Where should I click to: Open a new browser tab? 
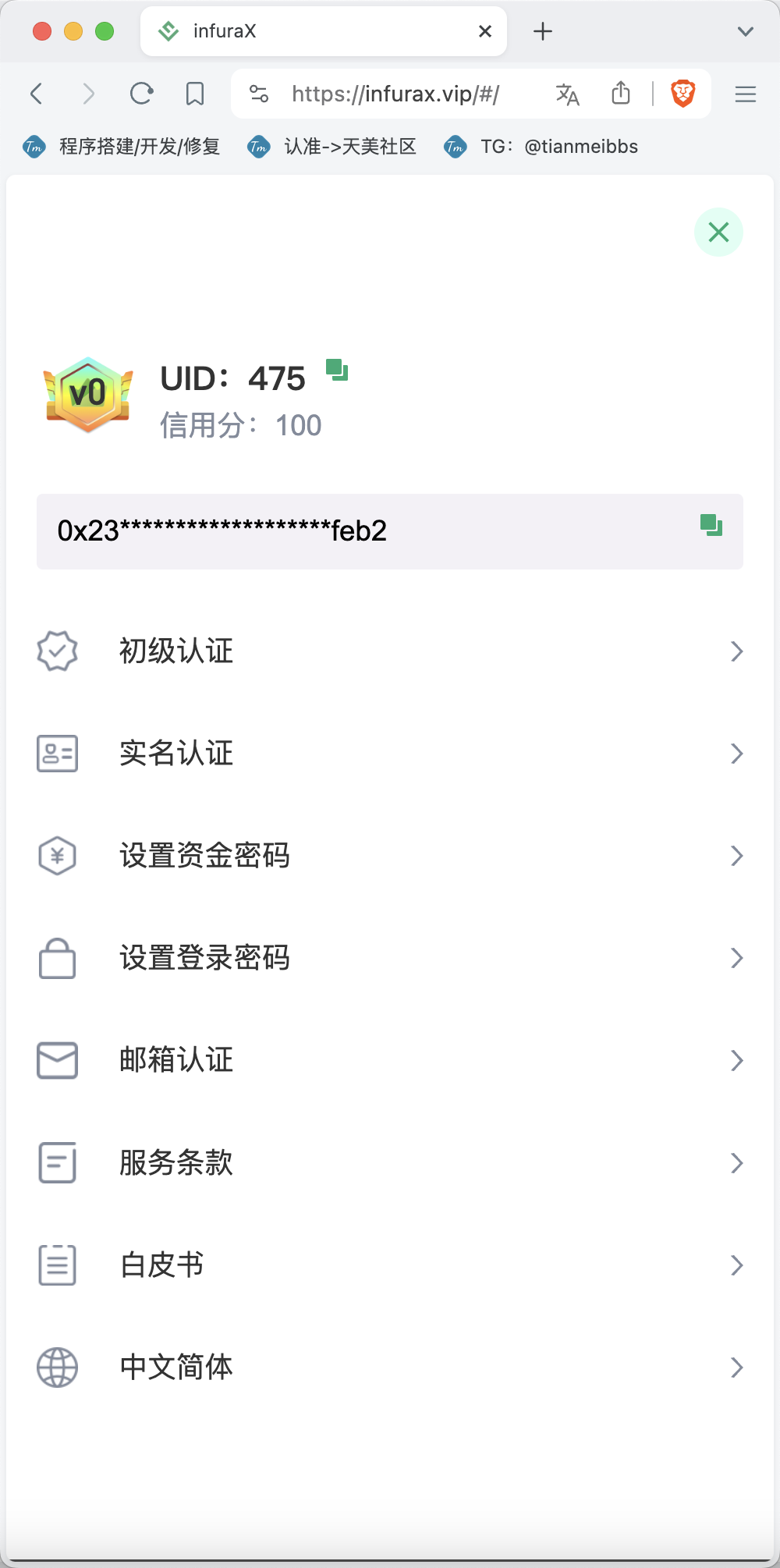click(x=543, y=31)
